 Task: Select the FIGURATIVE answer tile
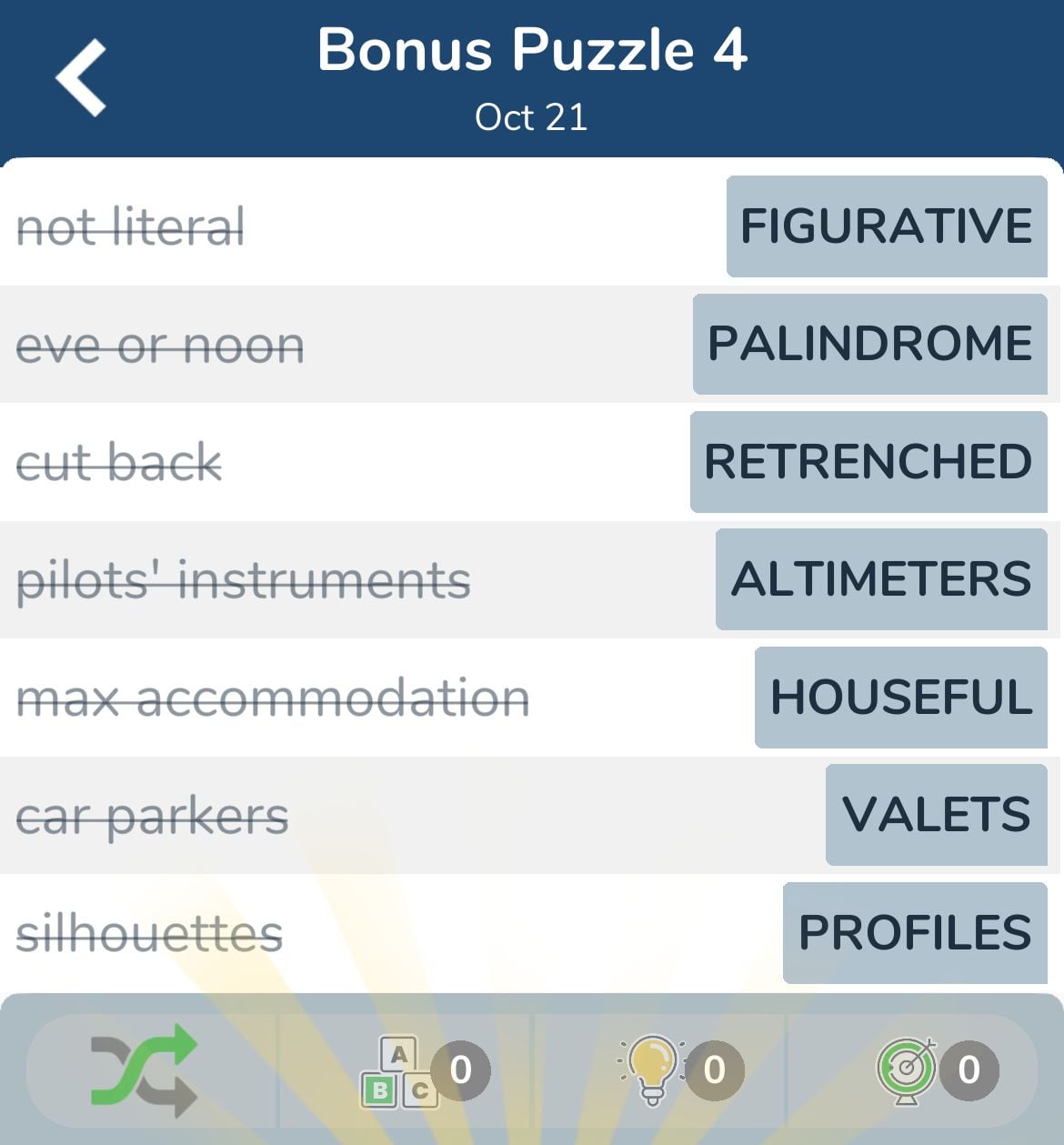point(884,226)
